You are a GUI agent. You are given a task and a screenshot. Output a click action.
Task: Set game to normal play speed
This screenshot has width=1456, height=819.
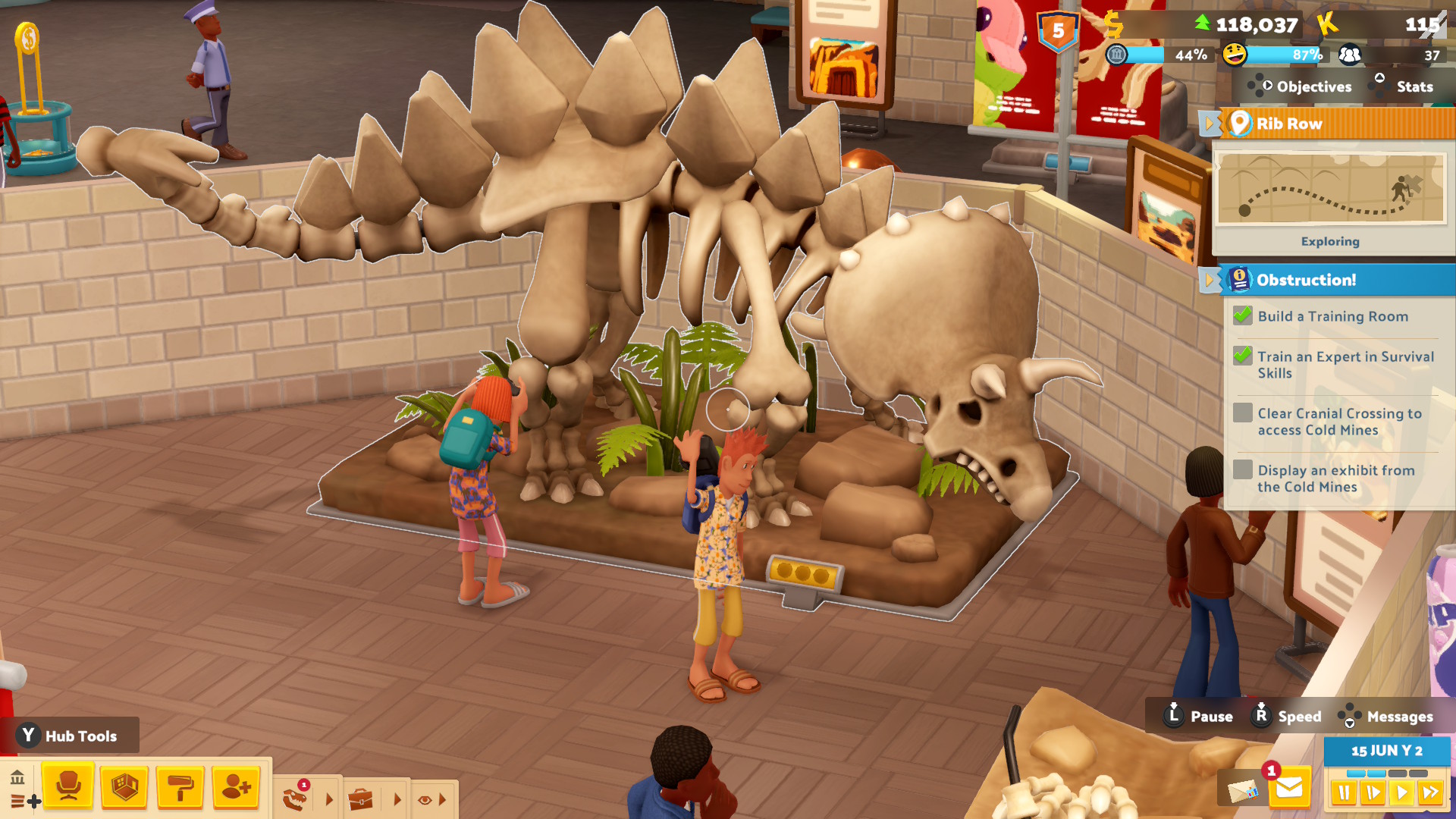click(x=1401, y=793)
